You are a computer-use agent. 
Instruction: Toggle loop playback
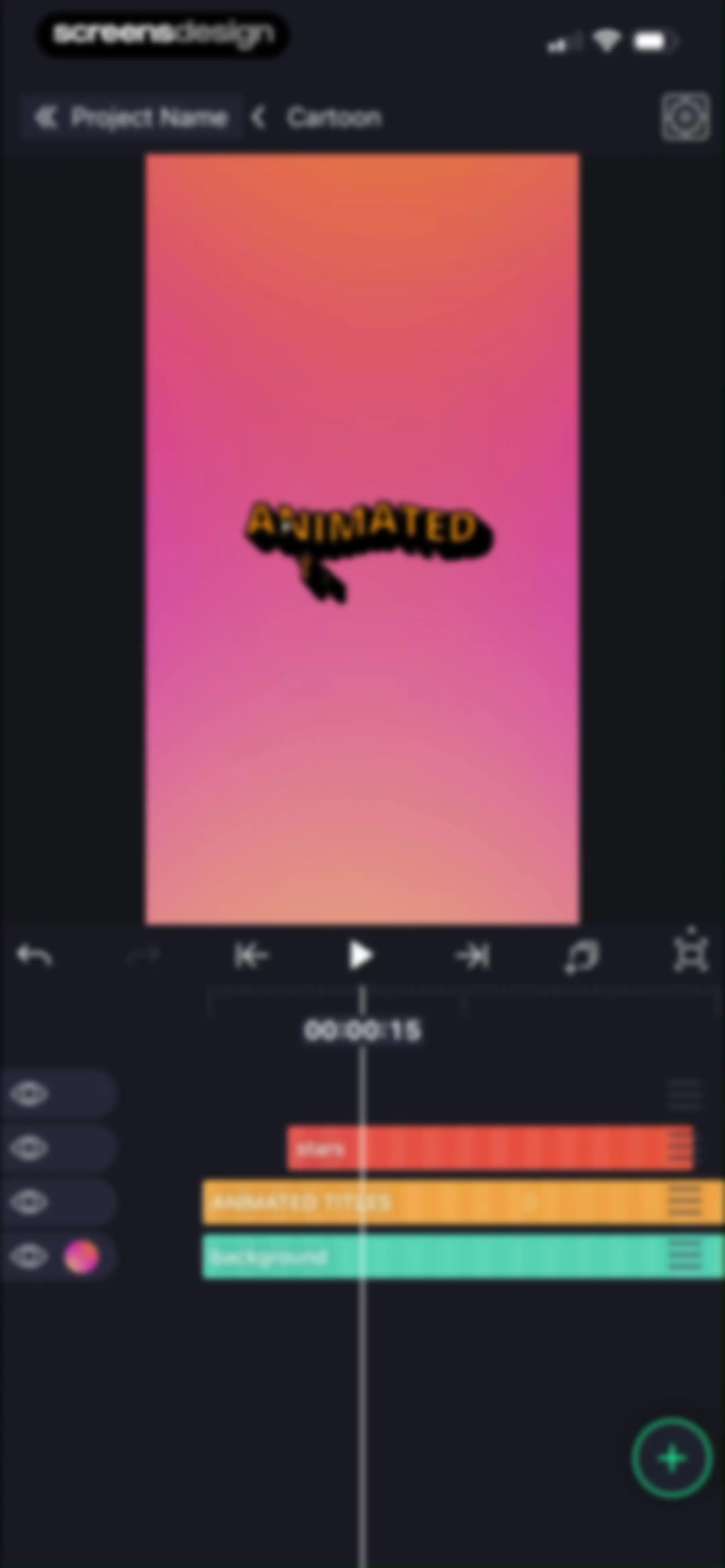[582, 956]
